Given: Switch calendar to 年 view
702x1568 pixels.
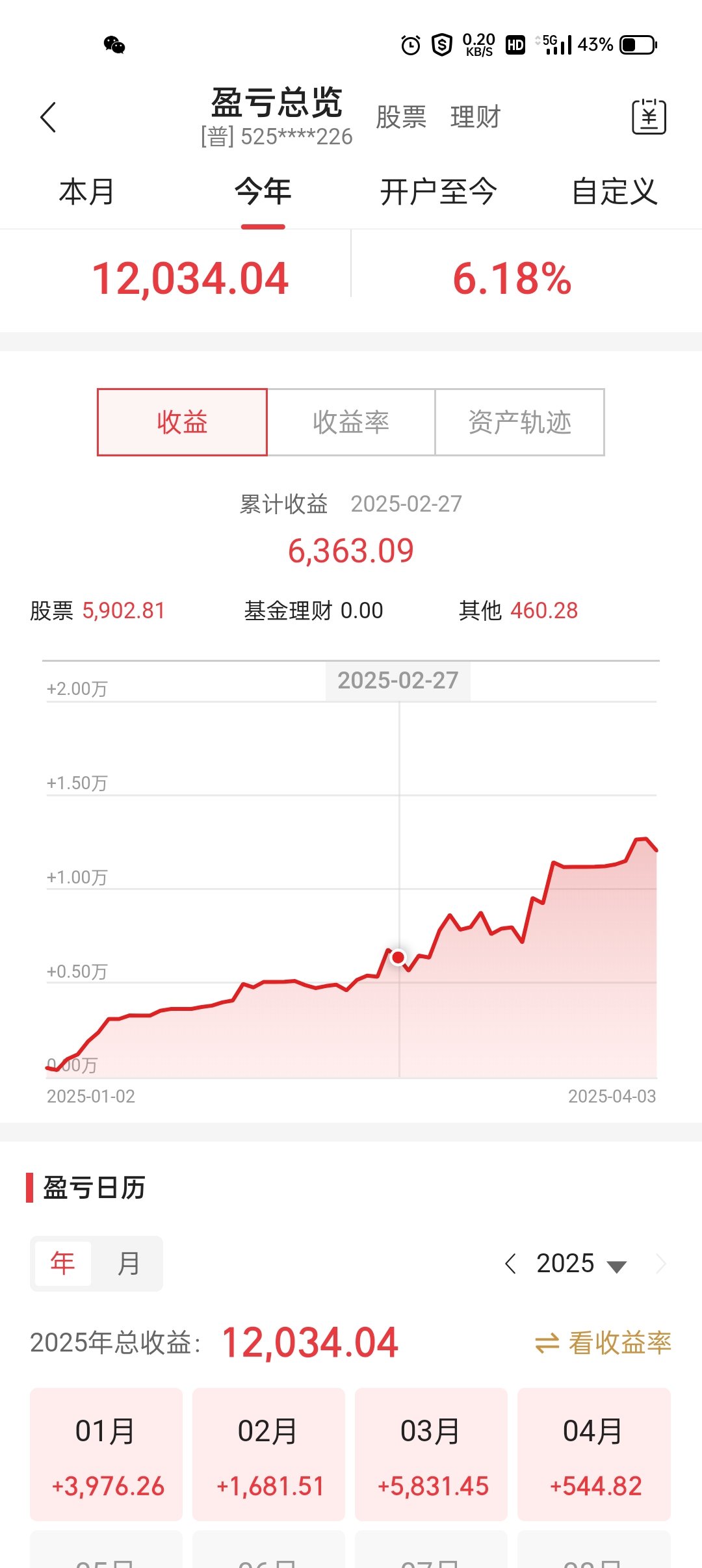Looking at the screenshot, I should click(x=63, y=1263).
